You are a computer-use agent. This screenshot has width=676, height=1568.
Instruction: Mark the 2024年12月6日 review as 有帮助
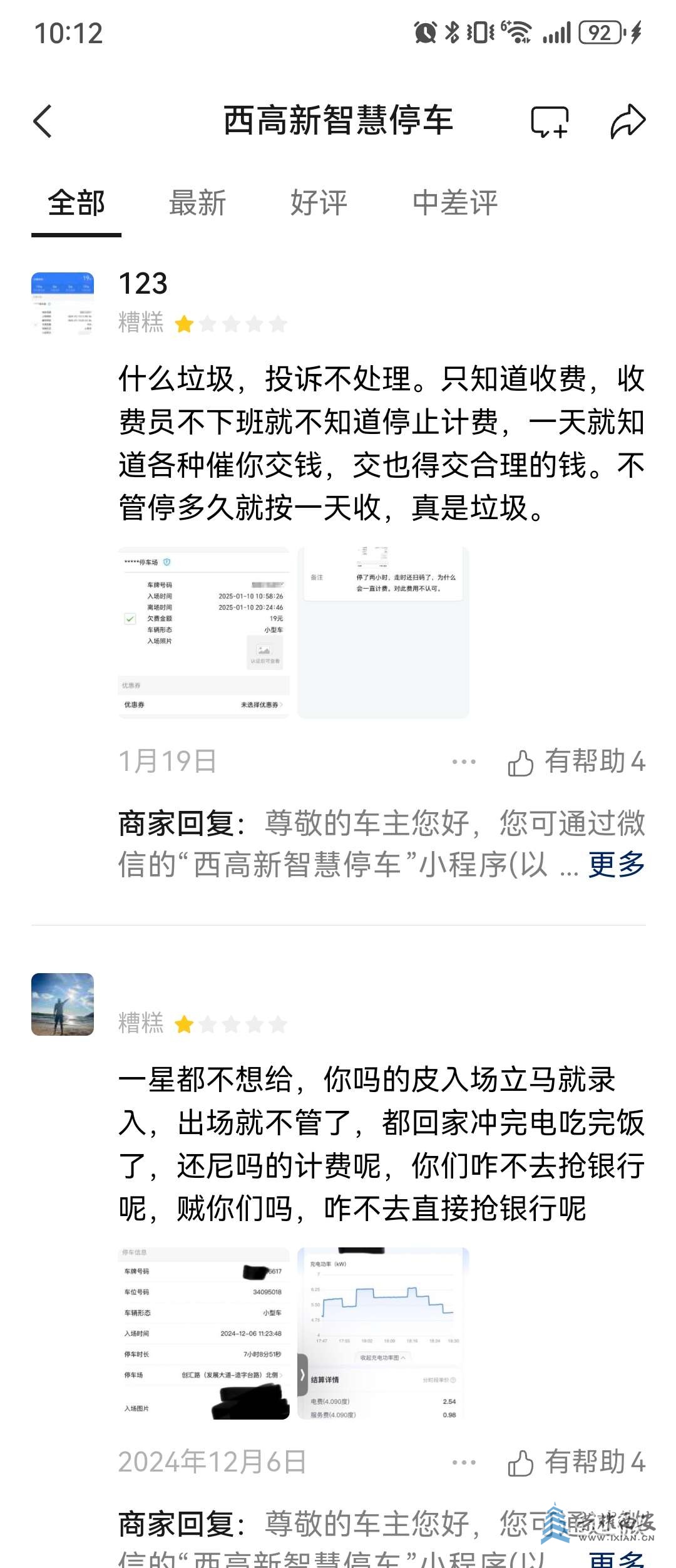[x=576, y=1463]
